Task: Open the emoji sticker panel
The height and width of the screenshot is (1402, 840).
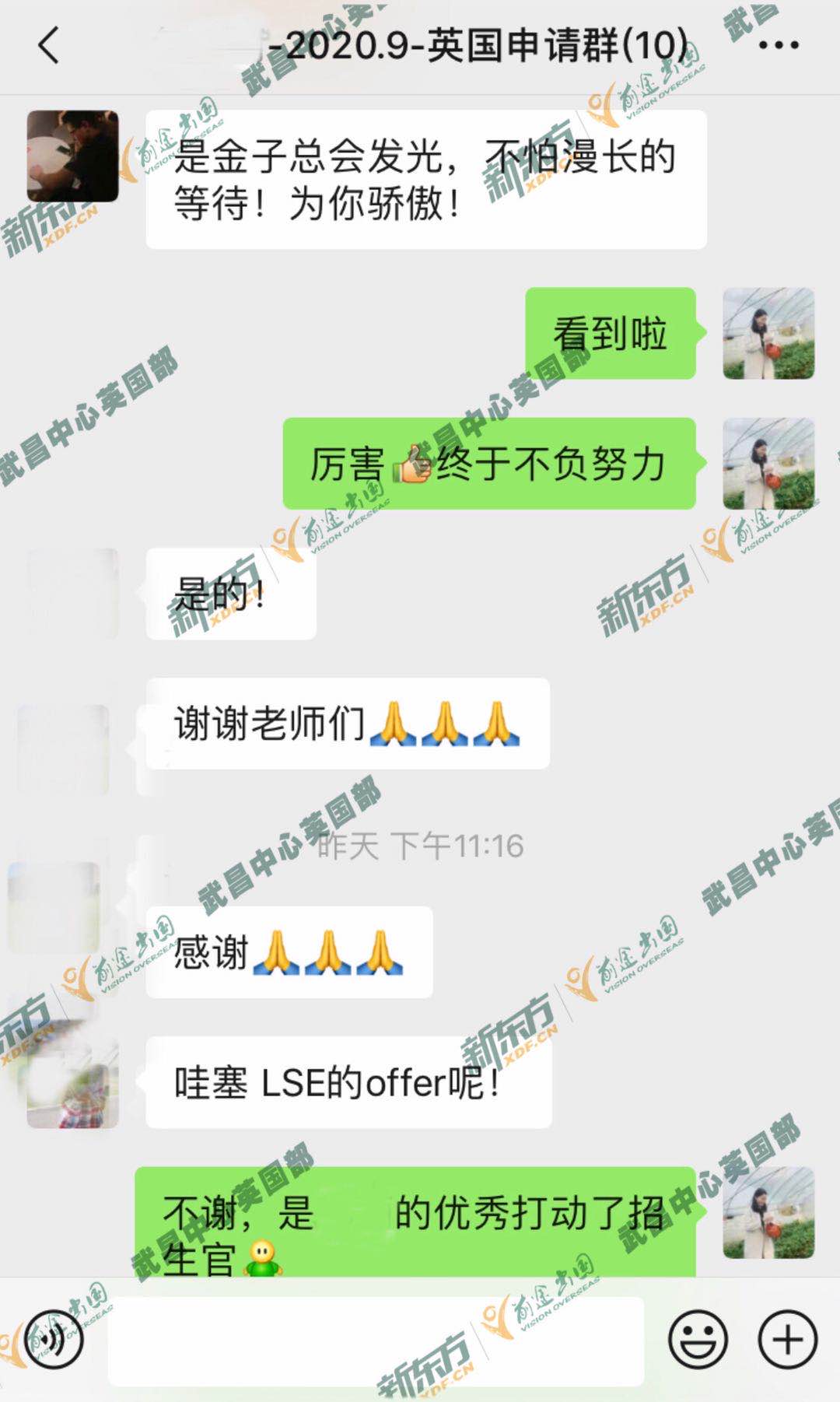Action: click(x=698, y=1340)
